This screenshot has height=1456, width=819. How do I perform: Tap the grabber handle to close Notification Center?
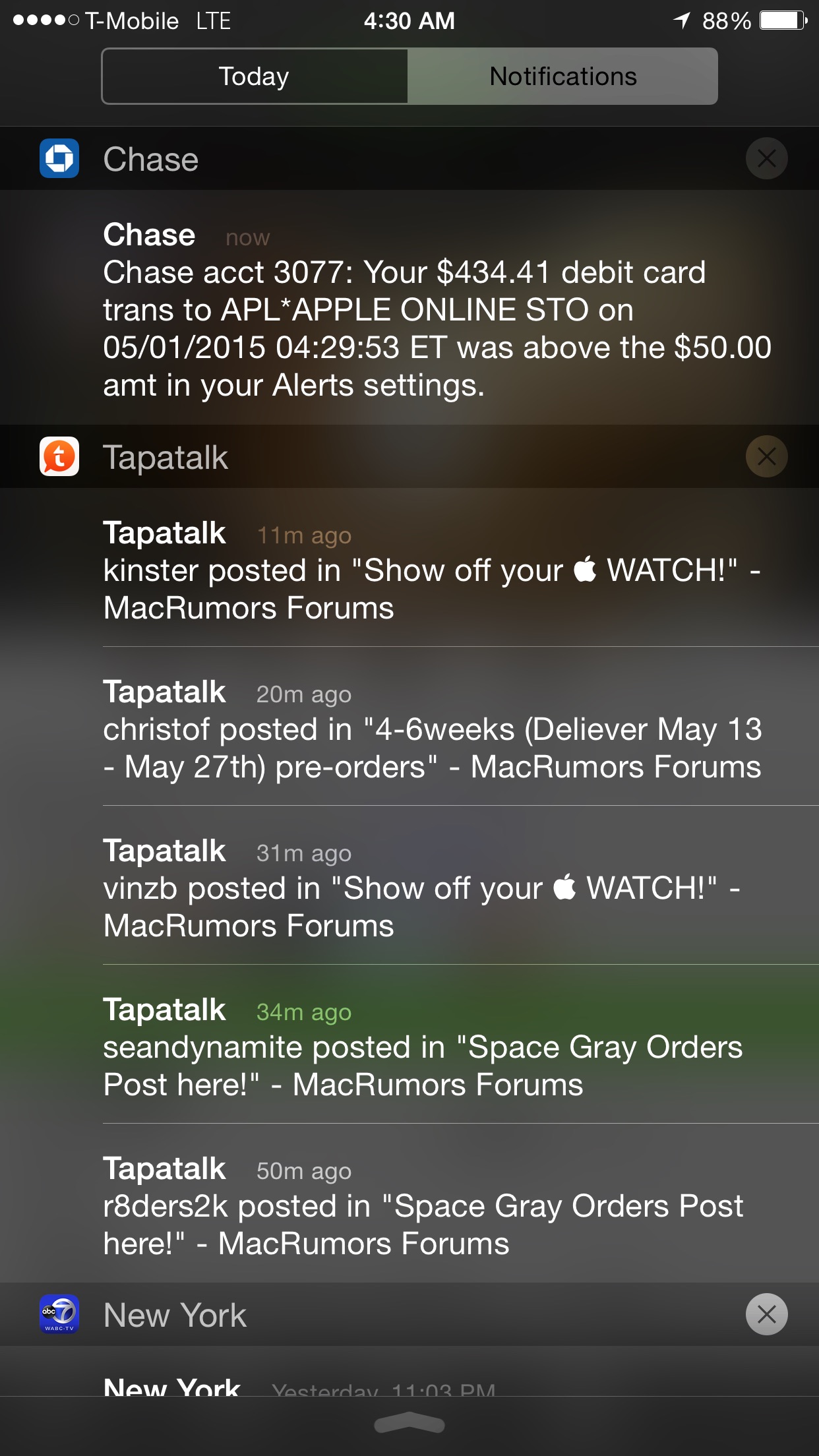tap(409, 1423)
